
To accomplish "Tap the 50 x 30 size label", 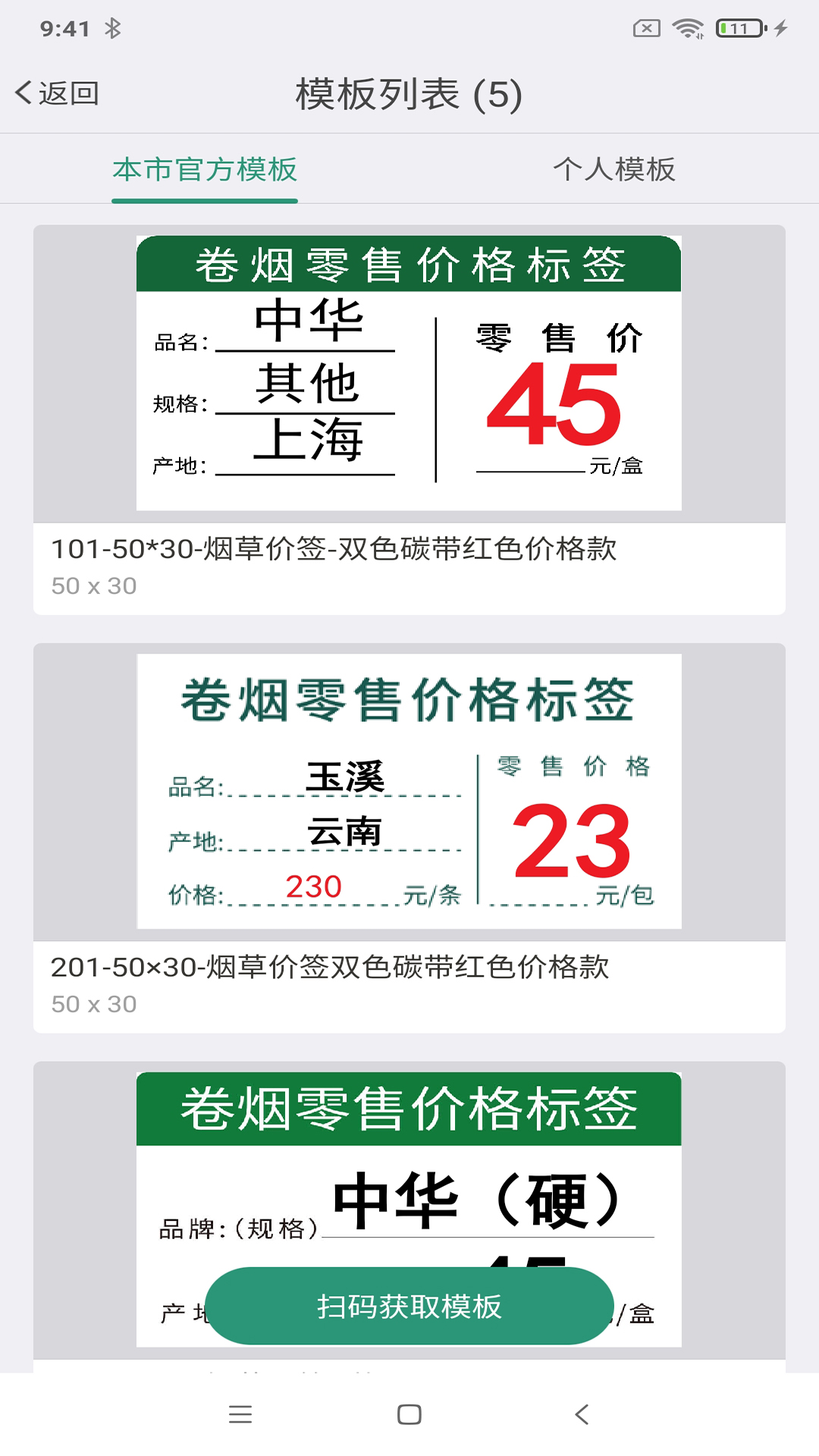I will pyautogui.click(x=93, y=585).
